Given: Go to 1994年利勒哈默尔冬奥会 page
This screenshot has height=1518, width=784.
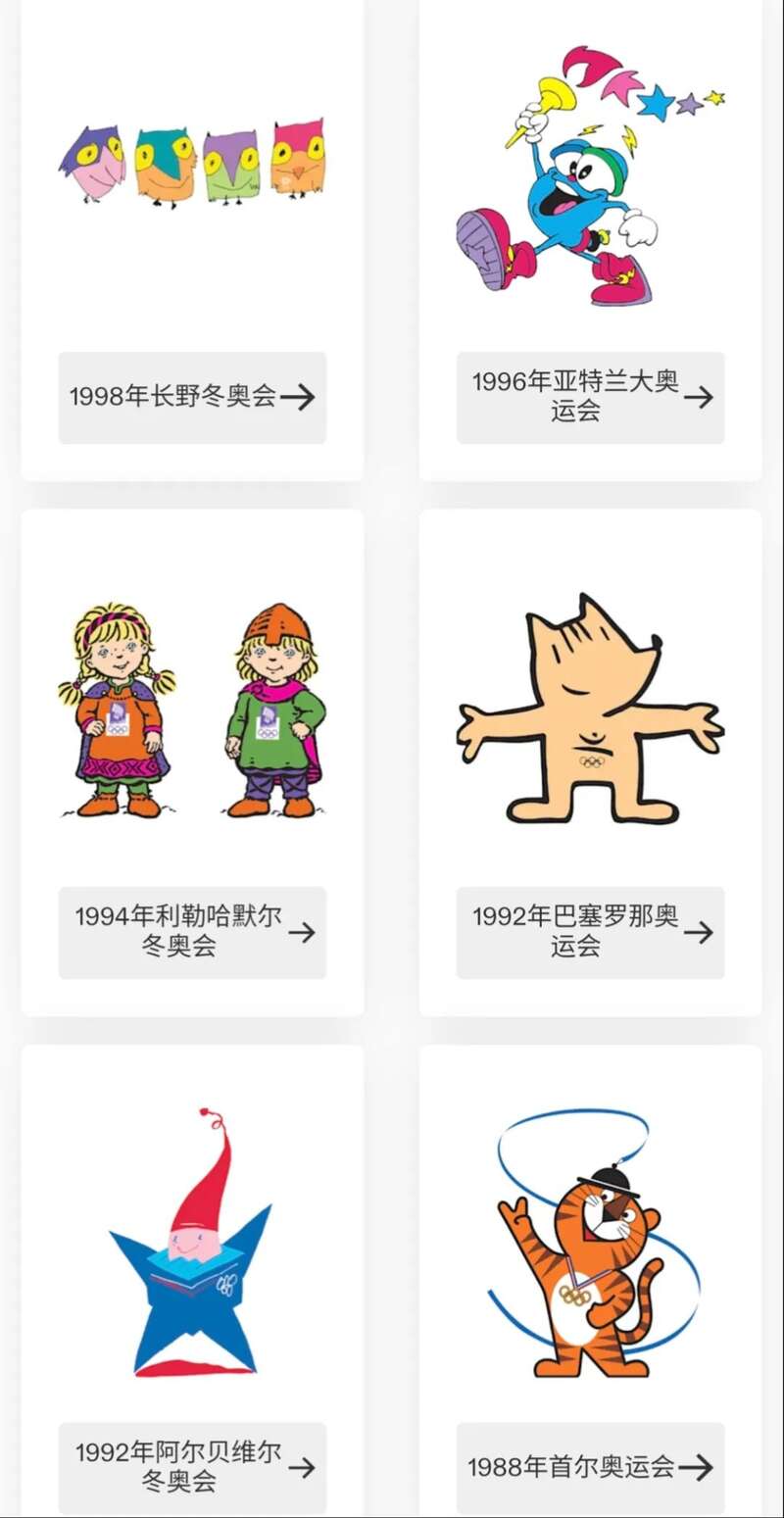Looking at the screenshot, I should coord(192,932).
